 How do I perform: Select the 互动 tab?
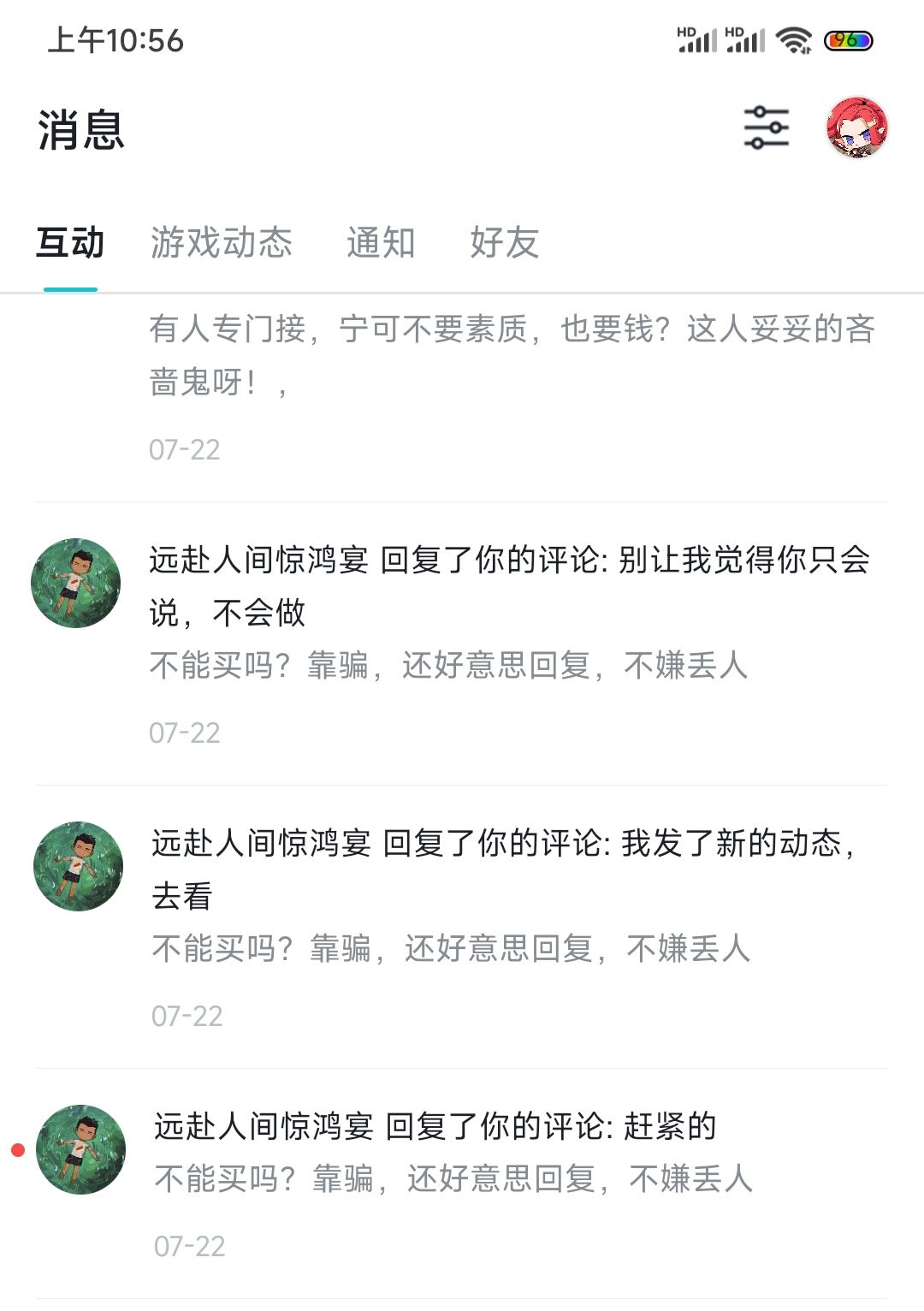70,243
